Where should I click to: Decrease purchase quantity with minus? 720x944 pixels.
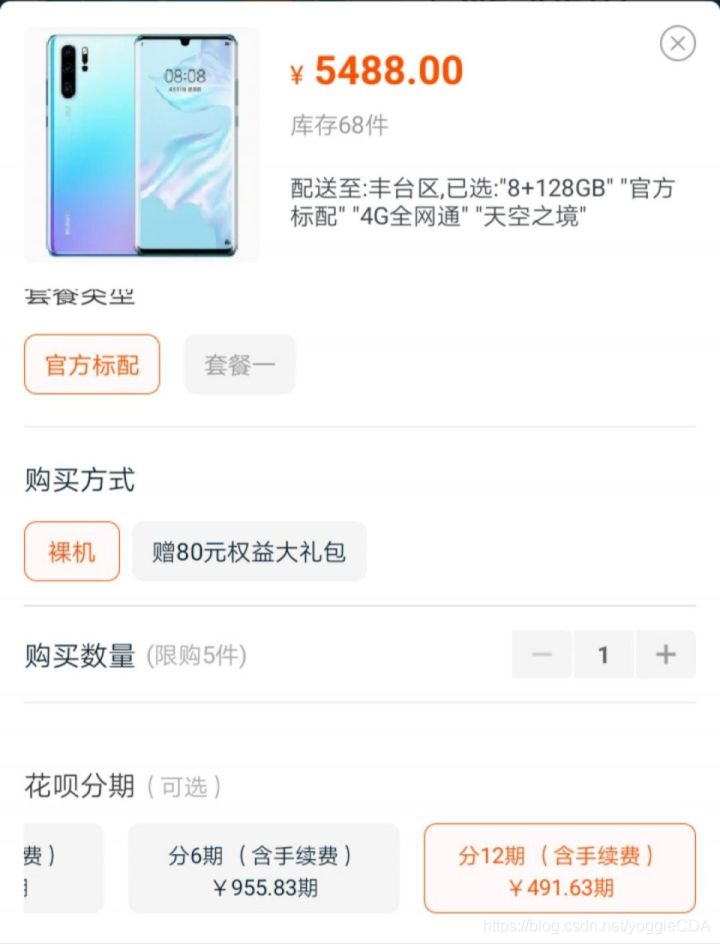point(542,655)
